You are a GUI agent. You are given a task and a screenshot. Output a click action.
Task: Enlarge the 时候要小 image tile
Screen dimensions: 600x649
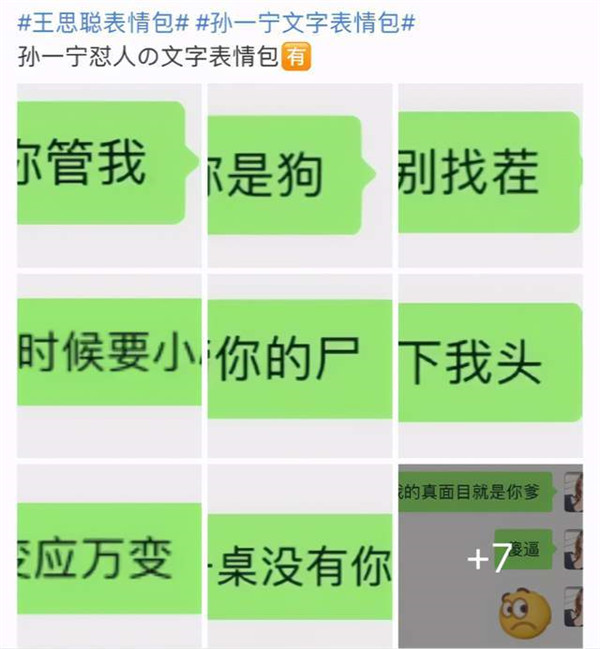[108, 365]
